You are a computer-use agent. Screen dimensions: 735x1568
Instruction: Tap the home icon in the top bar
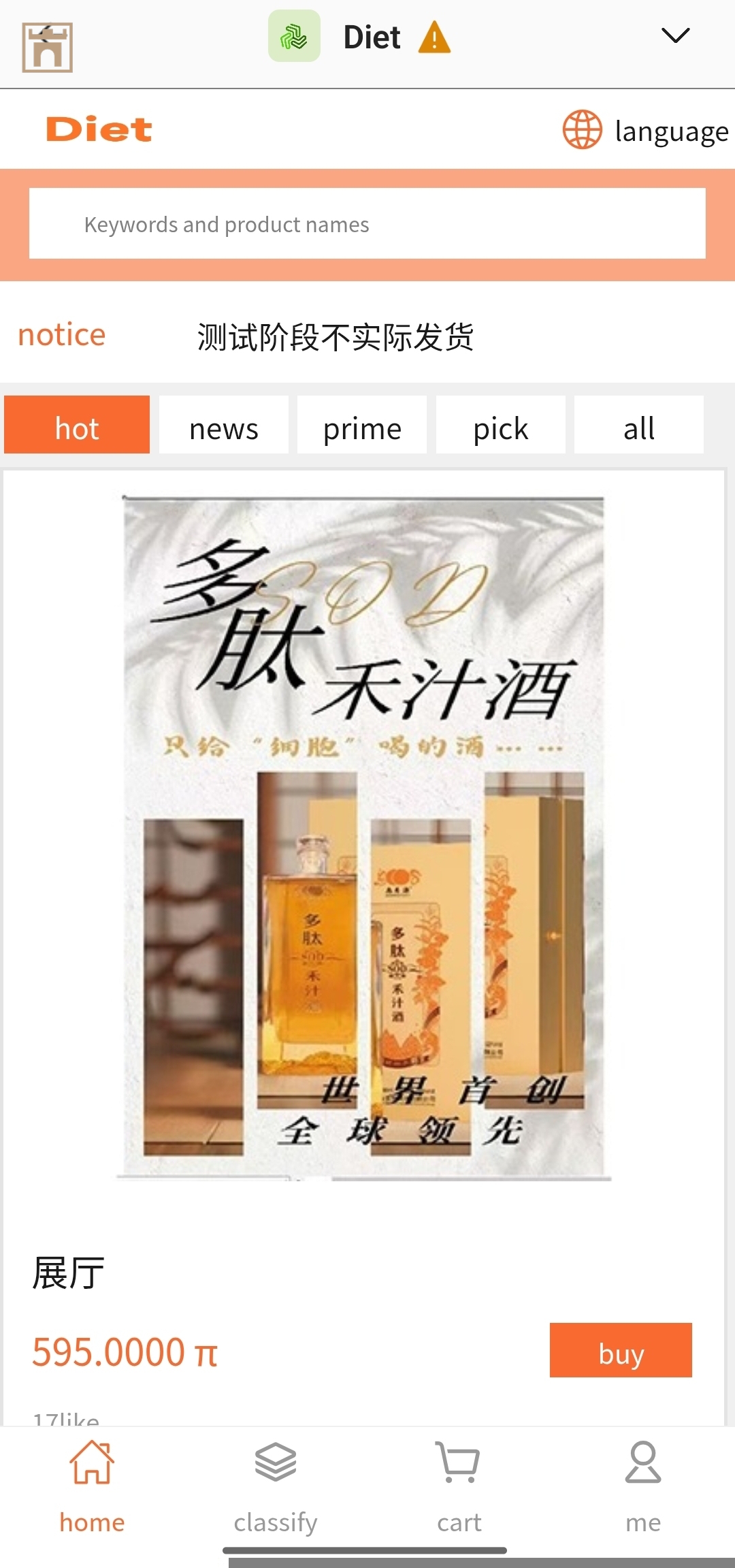tap(47, 47)
